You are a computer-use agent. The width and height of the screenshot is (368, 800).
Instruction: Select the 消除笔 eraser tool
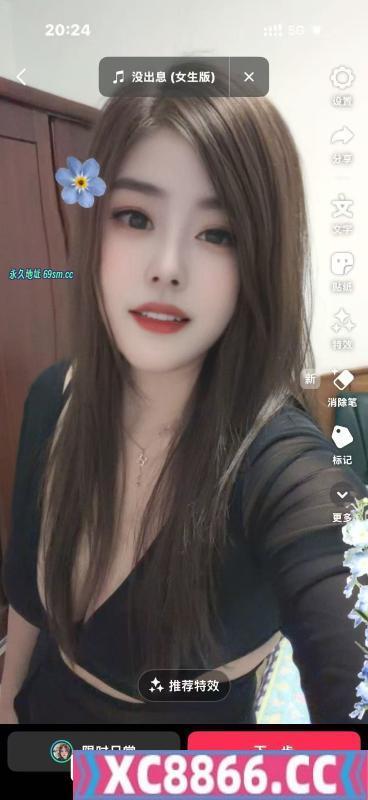pyautogui.click(x=342, y=388)
